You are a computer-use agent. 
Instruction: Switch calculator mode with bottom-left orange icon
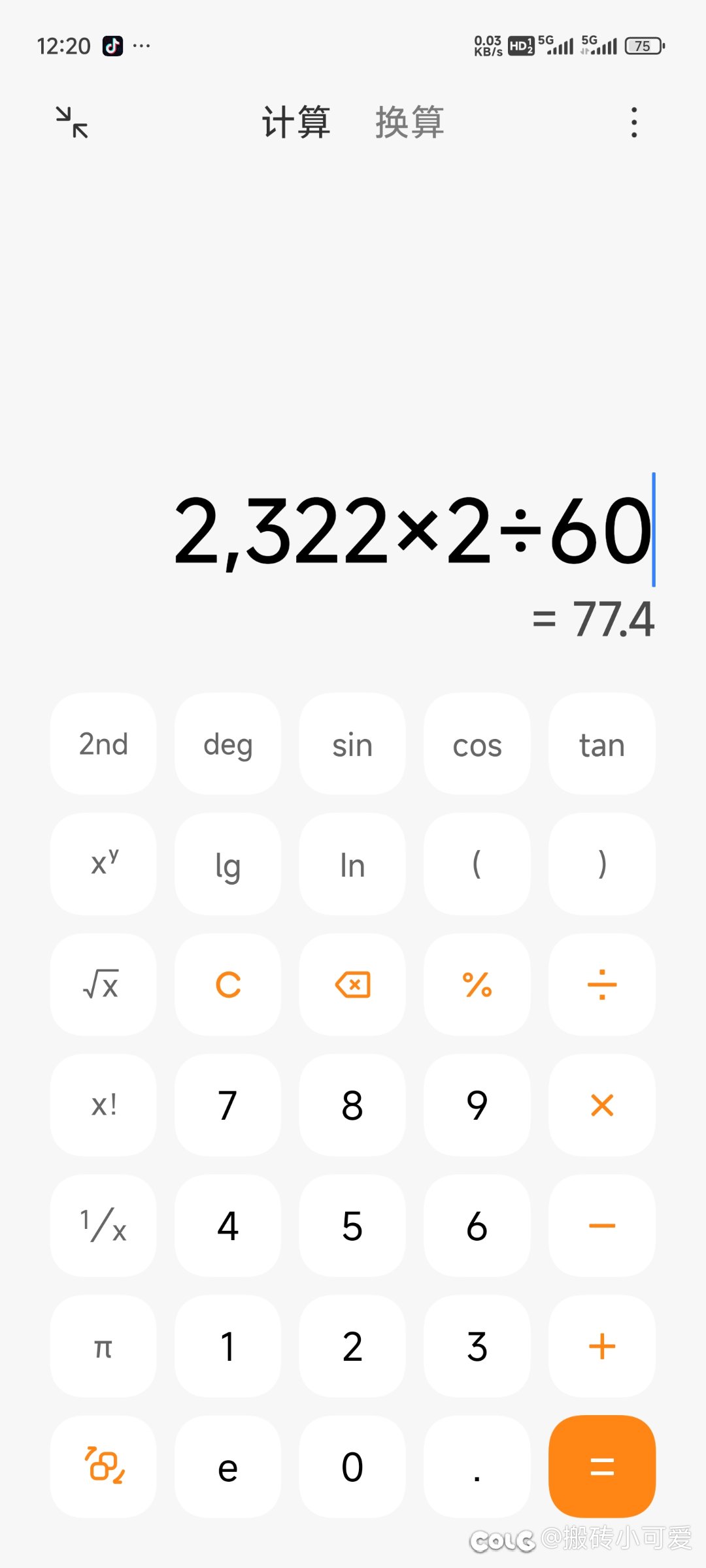[x=103, y=1466]
